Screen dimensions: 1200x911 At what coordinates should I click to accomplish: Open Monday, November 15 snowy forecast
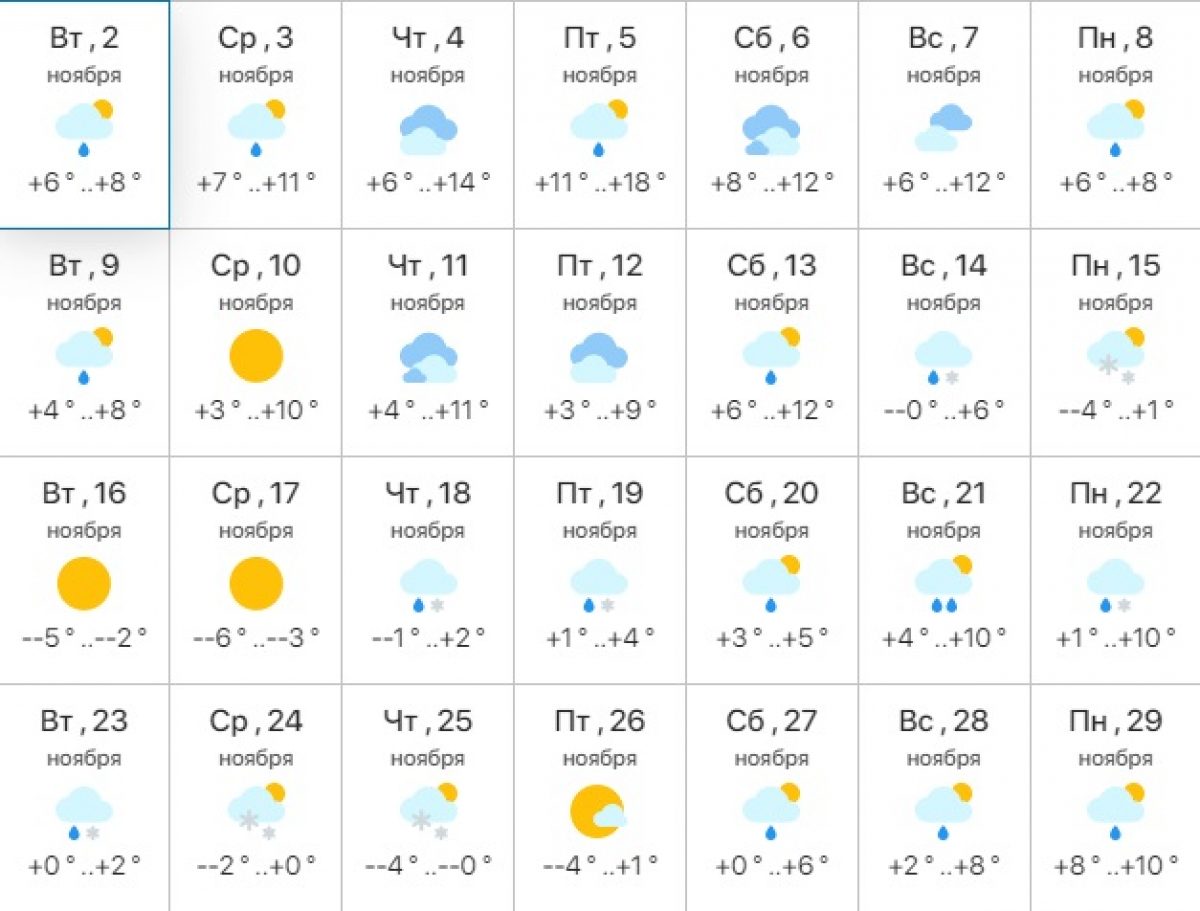pyautogui.click(x=1116, y=342)
